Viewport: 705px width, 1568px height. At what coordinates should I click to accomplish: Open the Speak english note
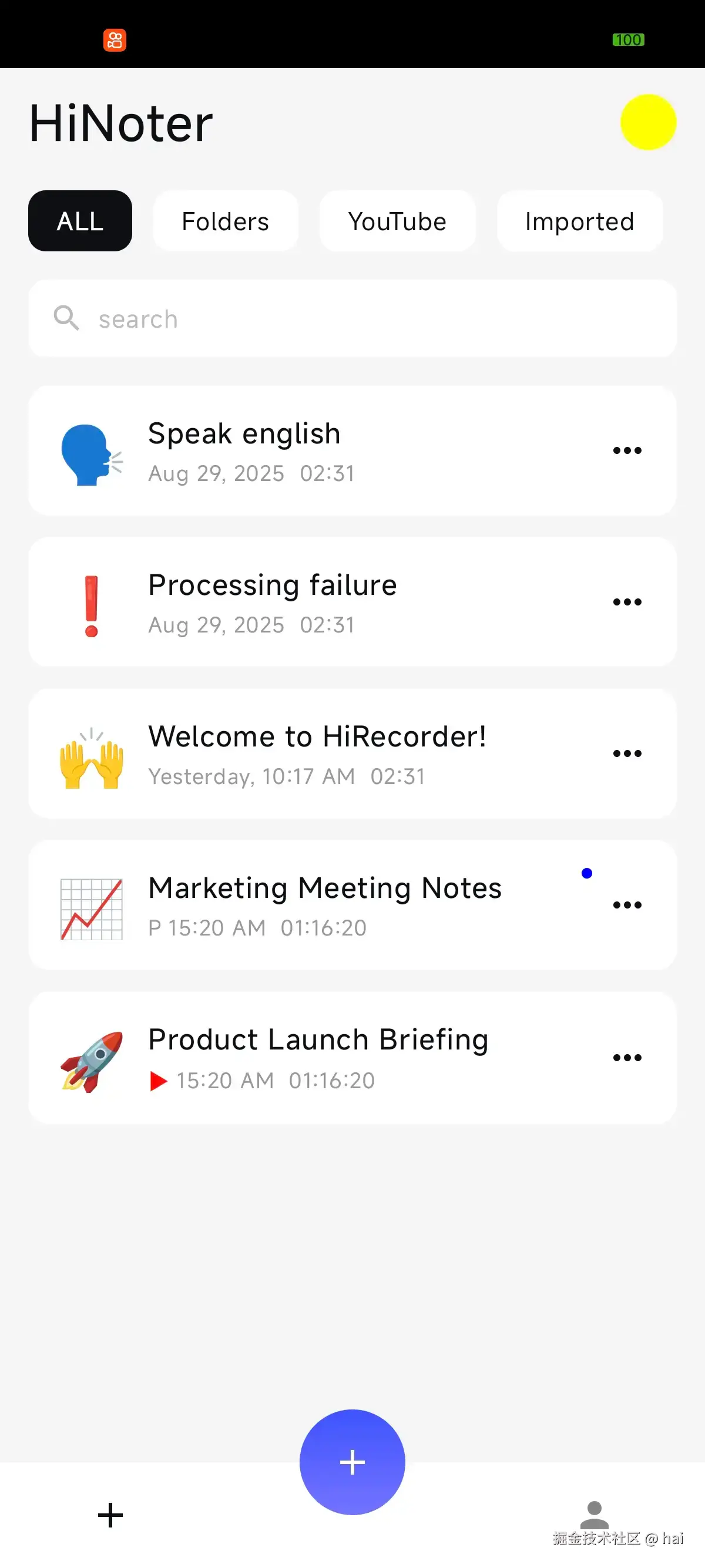tap(304, 451)
